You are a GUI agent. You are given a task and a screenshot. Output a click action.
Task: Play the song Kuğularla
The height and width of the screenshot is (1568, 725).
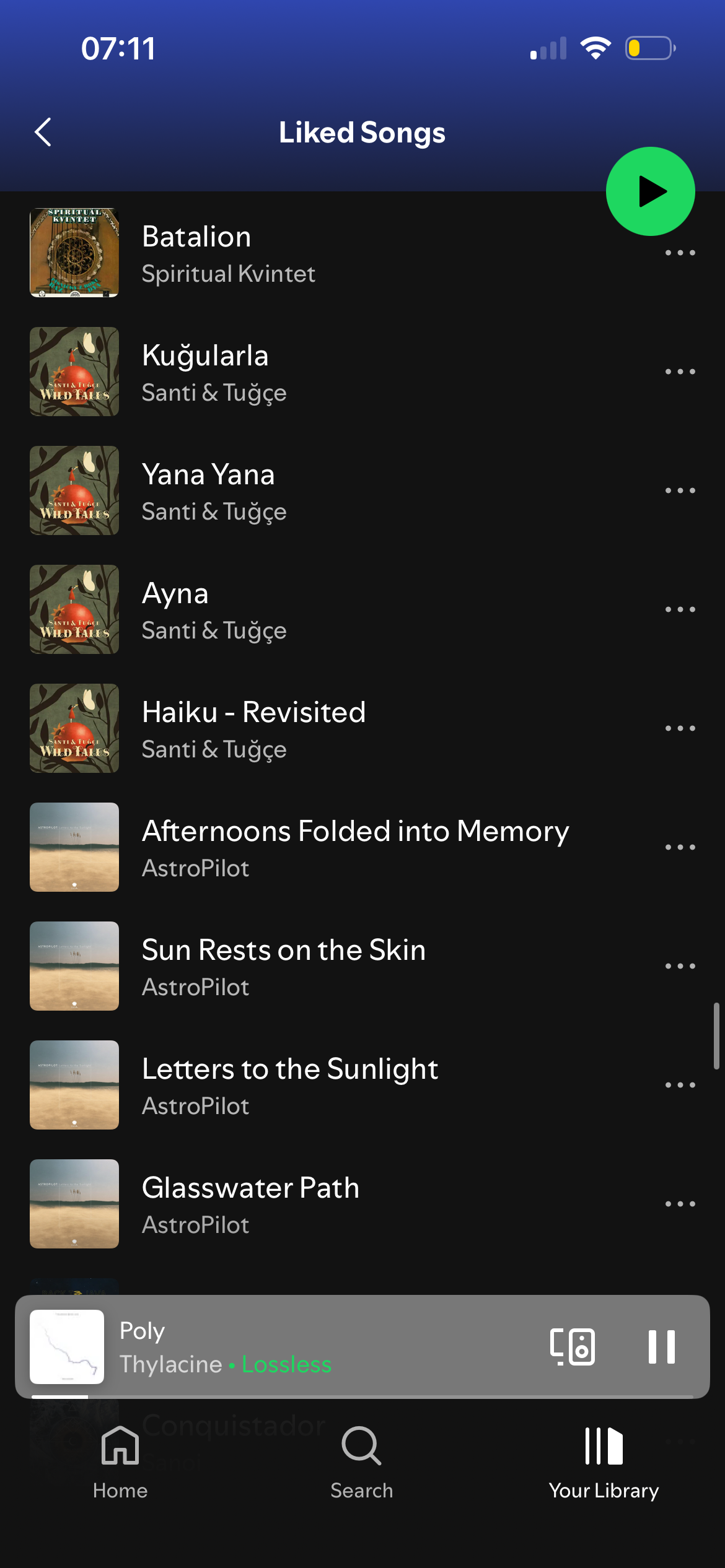310,372
